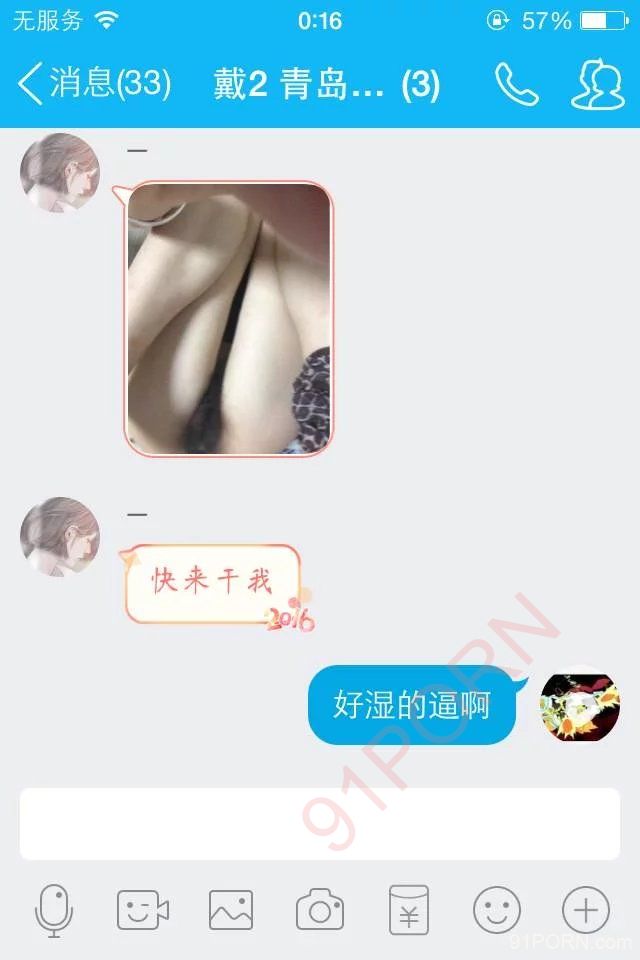View my own avatar next to the blue bubble
The image size is (640, 960).
click(580, 705)
